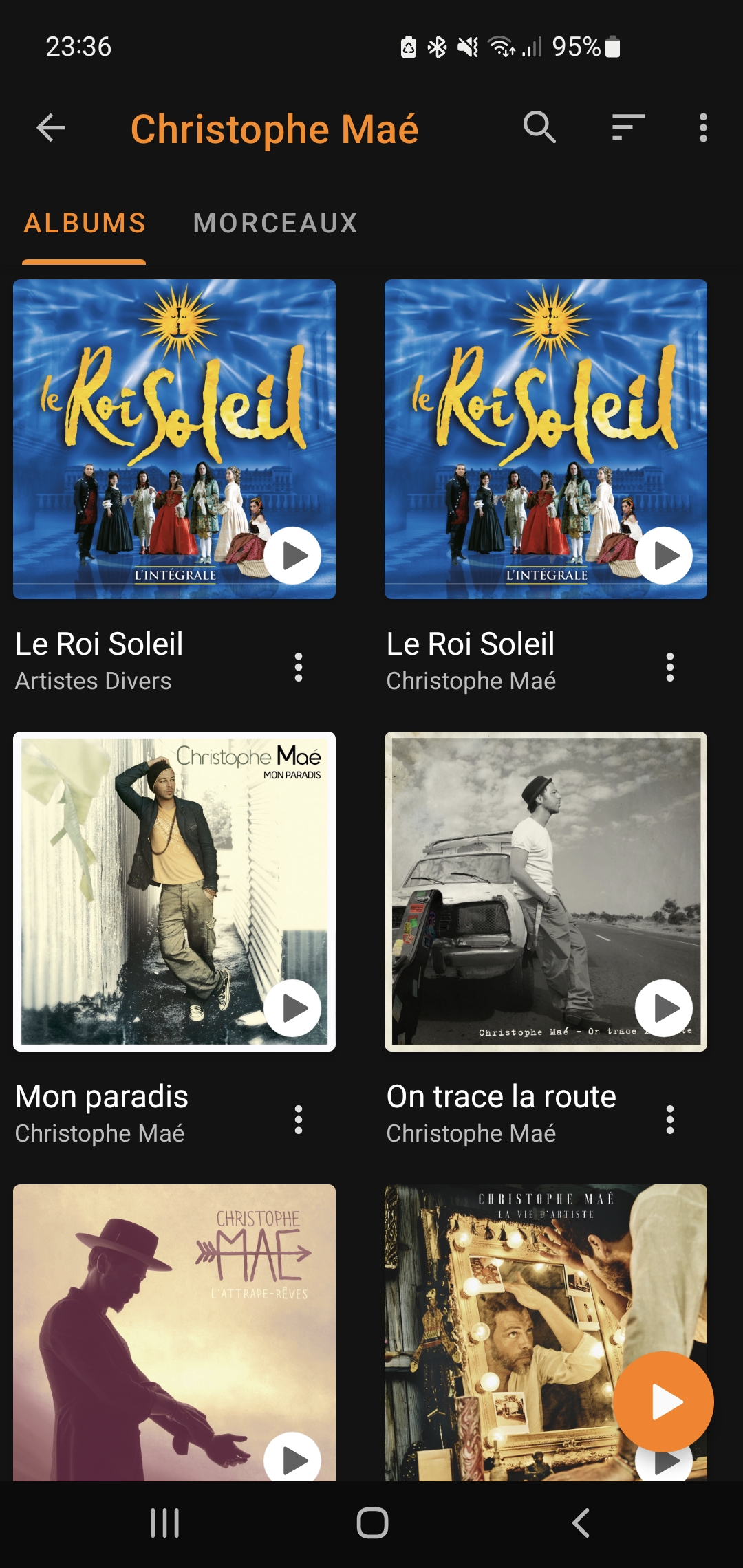Play Le Roi Soleil by Artistes Divers
Viewport: 743px width, 1568px height.
click(292, 556)
